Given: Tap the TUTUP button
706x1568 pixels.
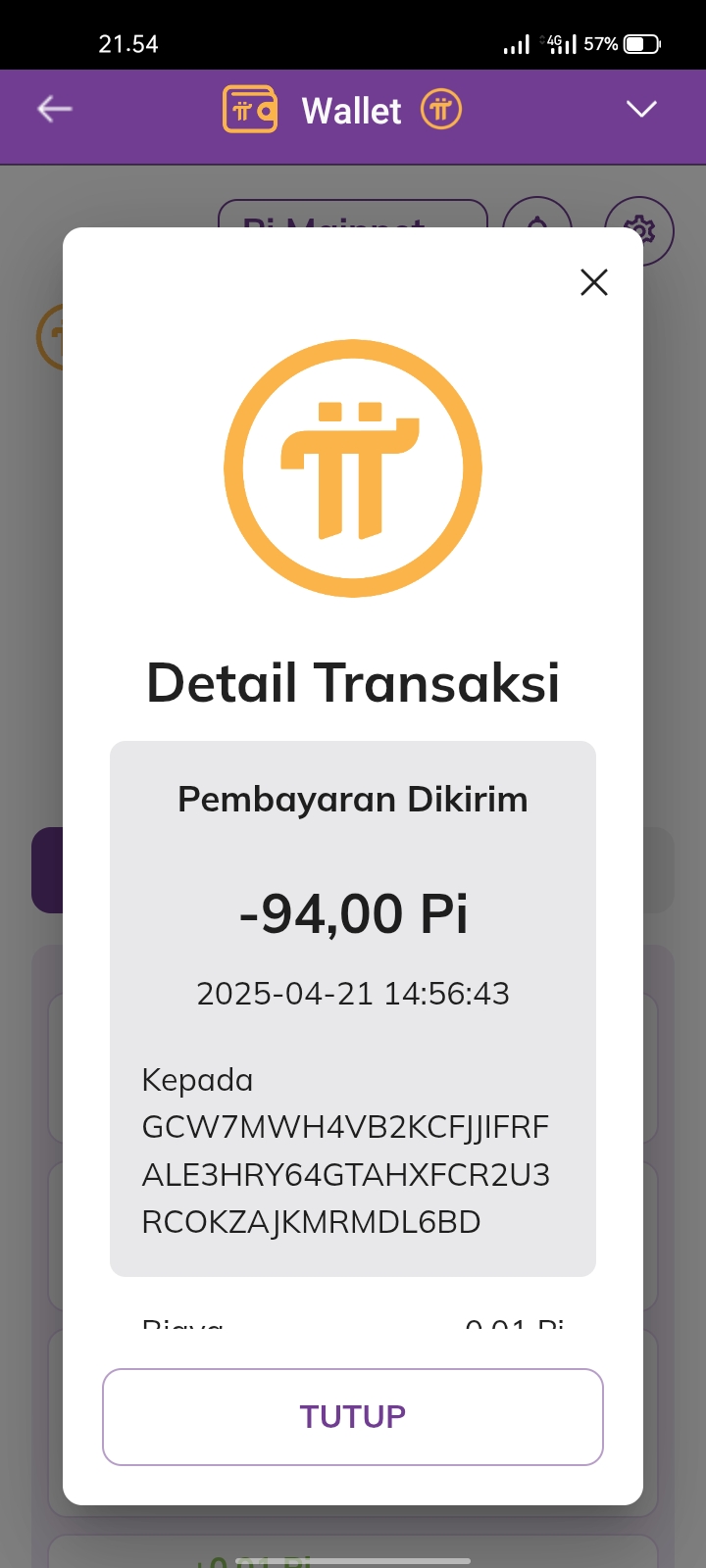Looking at the screenshot, I should tap(353, 1417).
